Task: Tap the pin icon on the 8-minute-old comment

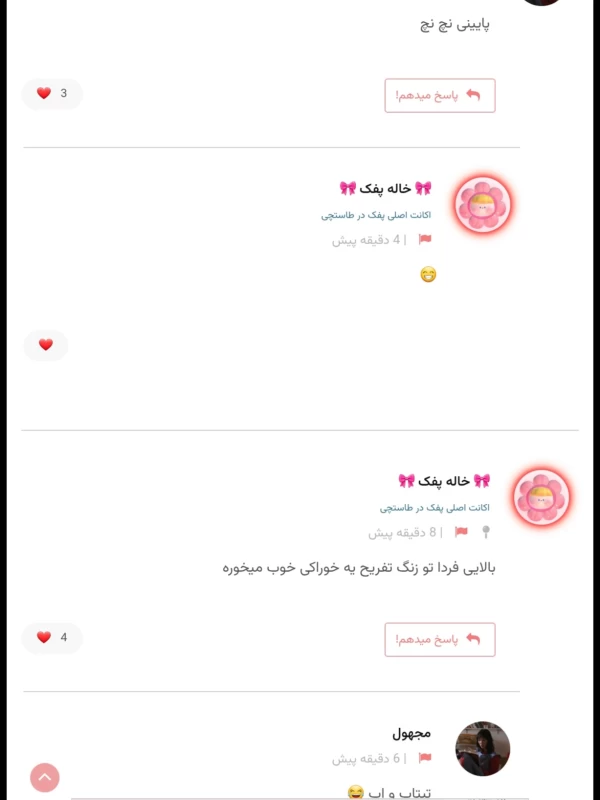Action: 486,532
